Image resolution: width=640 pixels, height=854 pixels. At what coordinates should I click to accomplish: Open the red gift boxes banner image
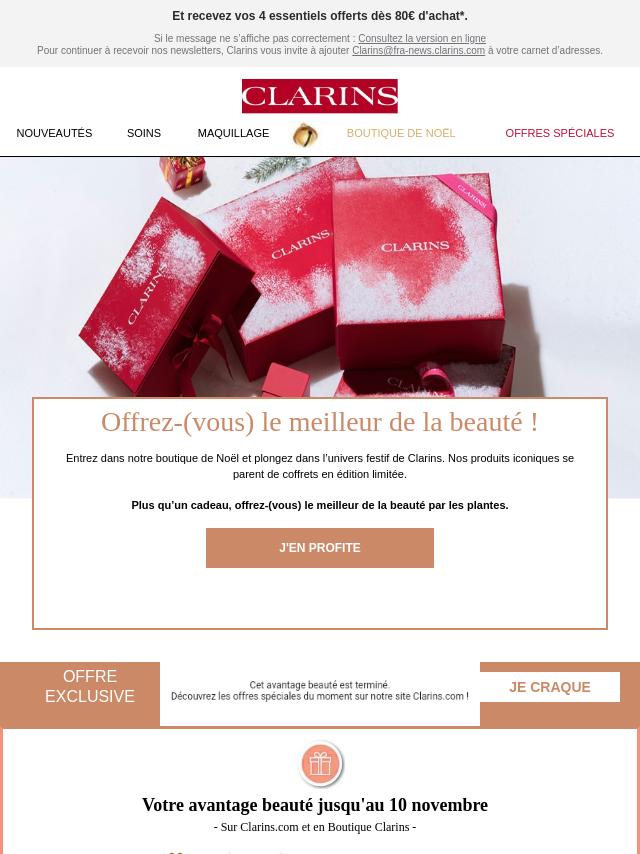[x=320, y=280]
